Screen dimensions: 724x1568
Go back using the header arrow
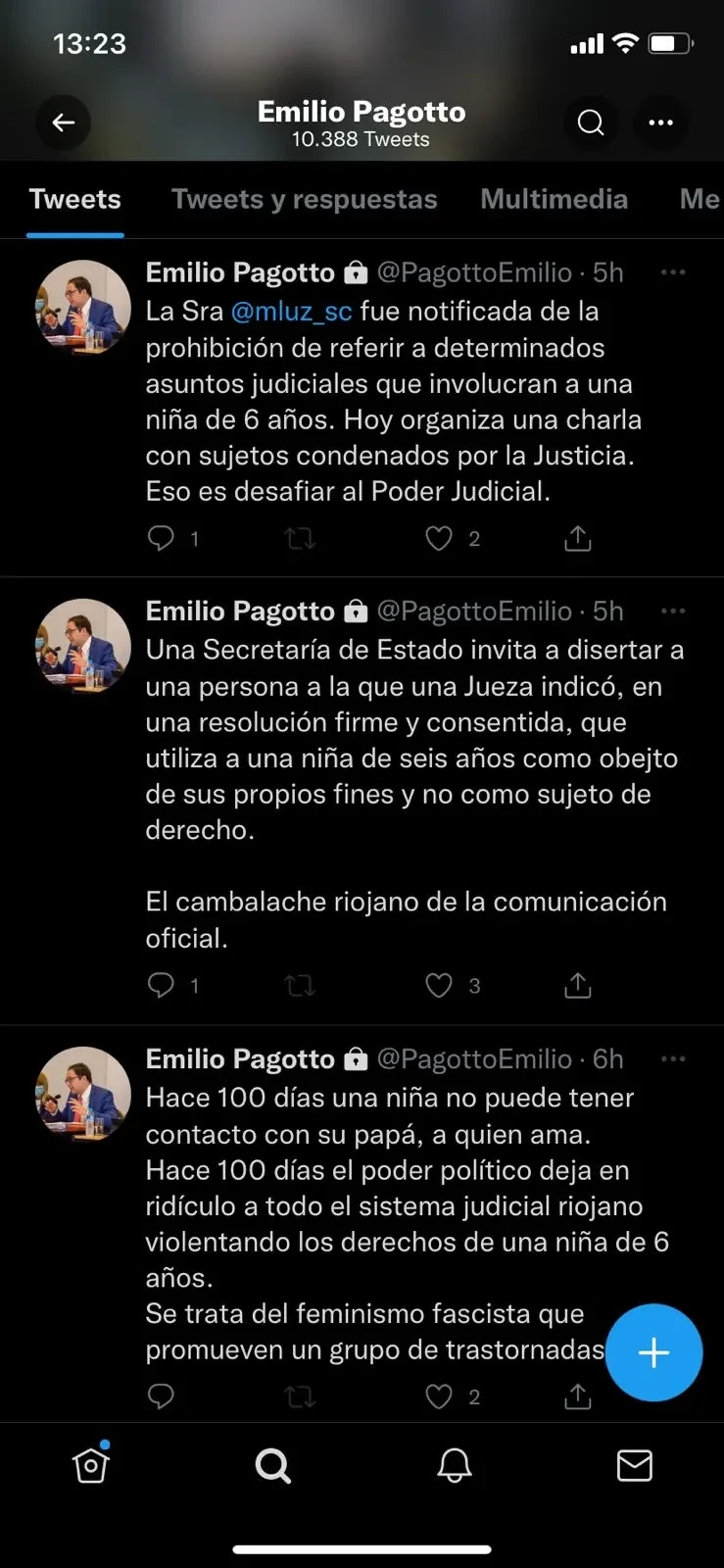click(x=64, y=122)
